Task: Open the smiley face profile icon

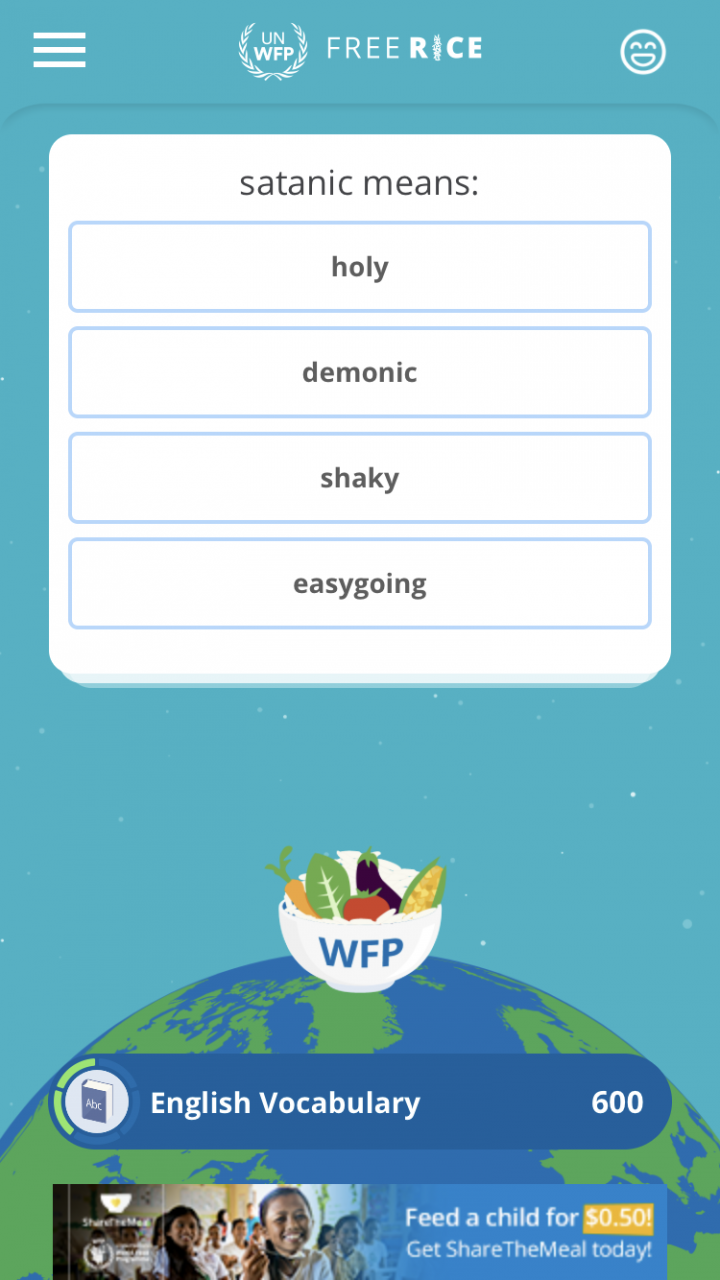Action: tap(642, 51)
